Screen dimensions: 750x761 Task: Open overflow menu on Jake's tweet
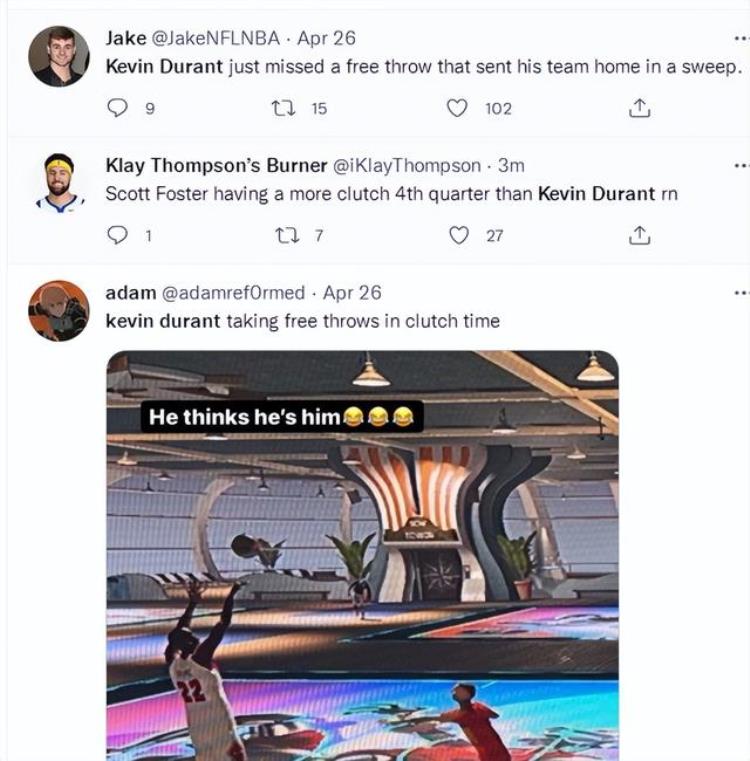click(x=740, y=38)
